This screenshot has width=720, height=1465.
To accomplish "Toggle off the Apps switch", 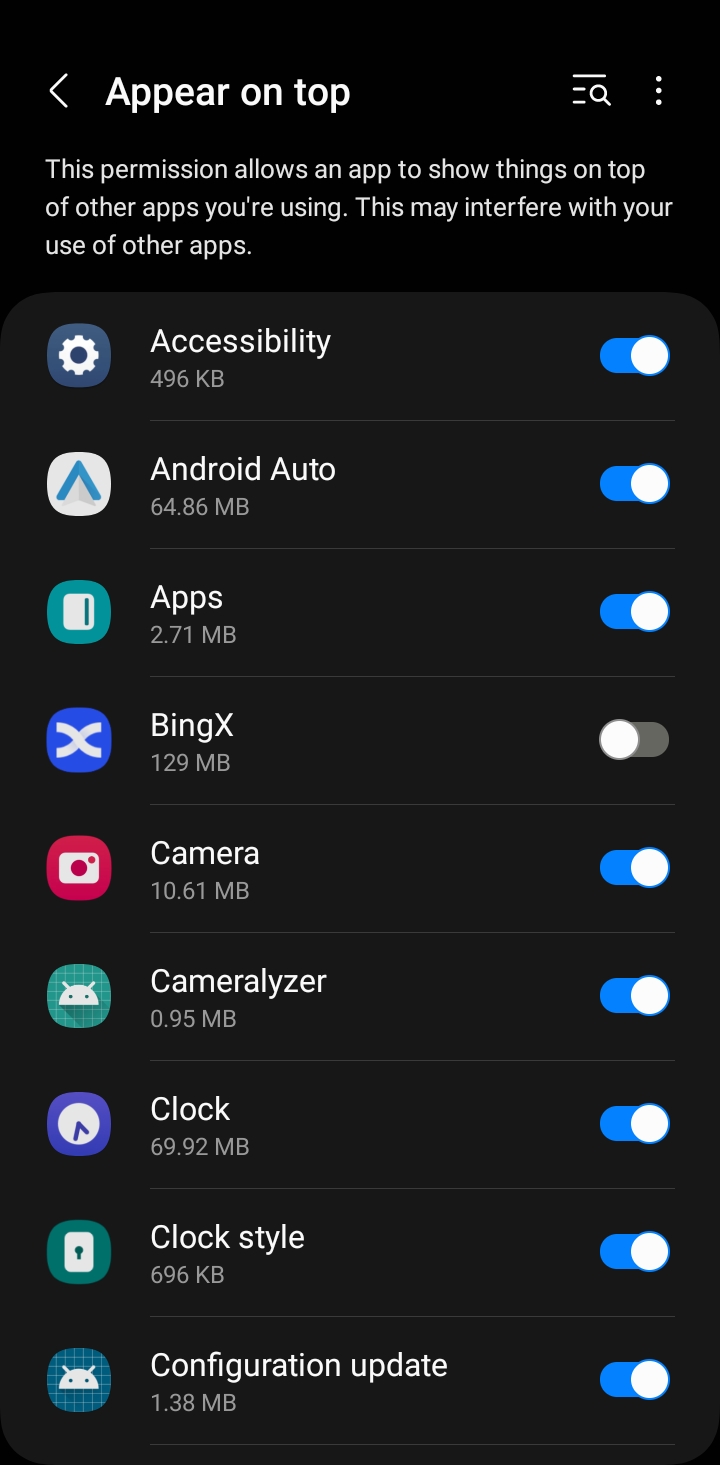I will point(634,612).
